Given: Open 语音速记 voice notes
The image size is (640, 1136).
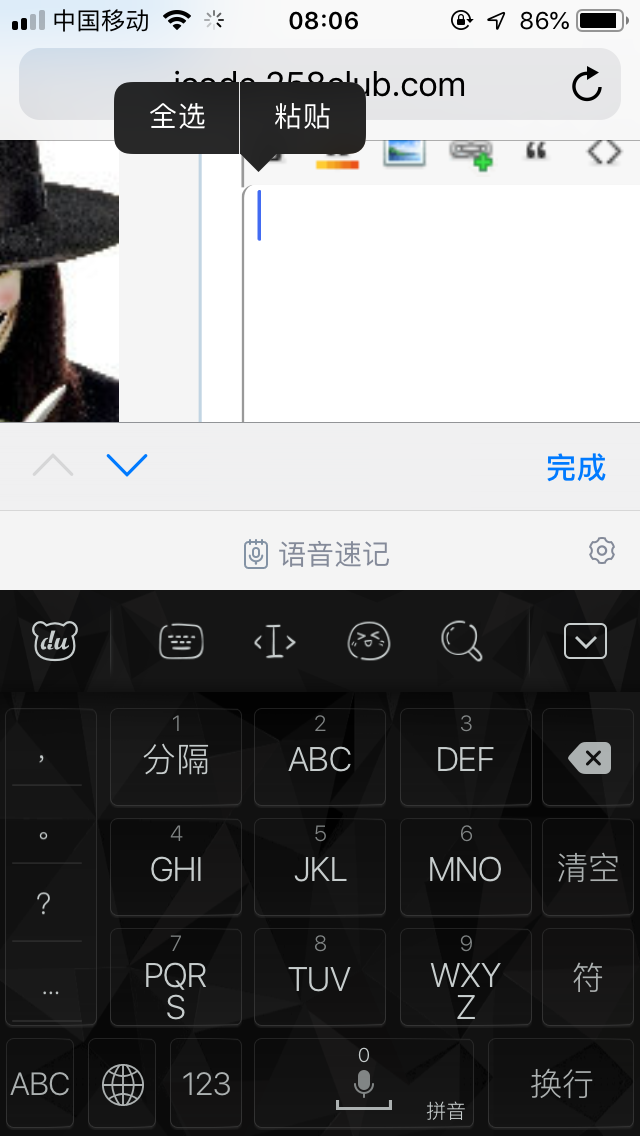Looking at the screenshot, I should [317, 554].
